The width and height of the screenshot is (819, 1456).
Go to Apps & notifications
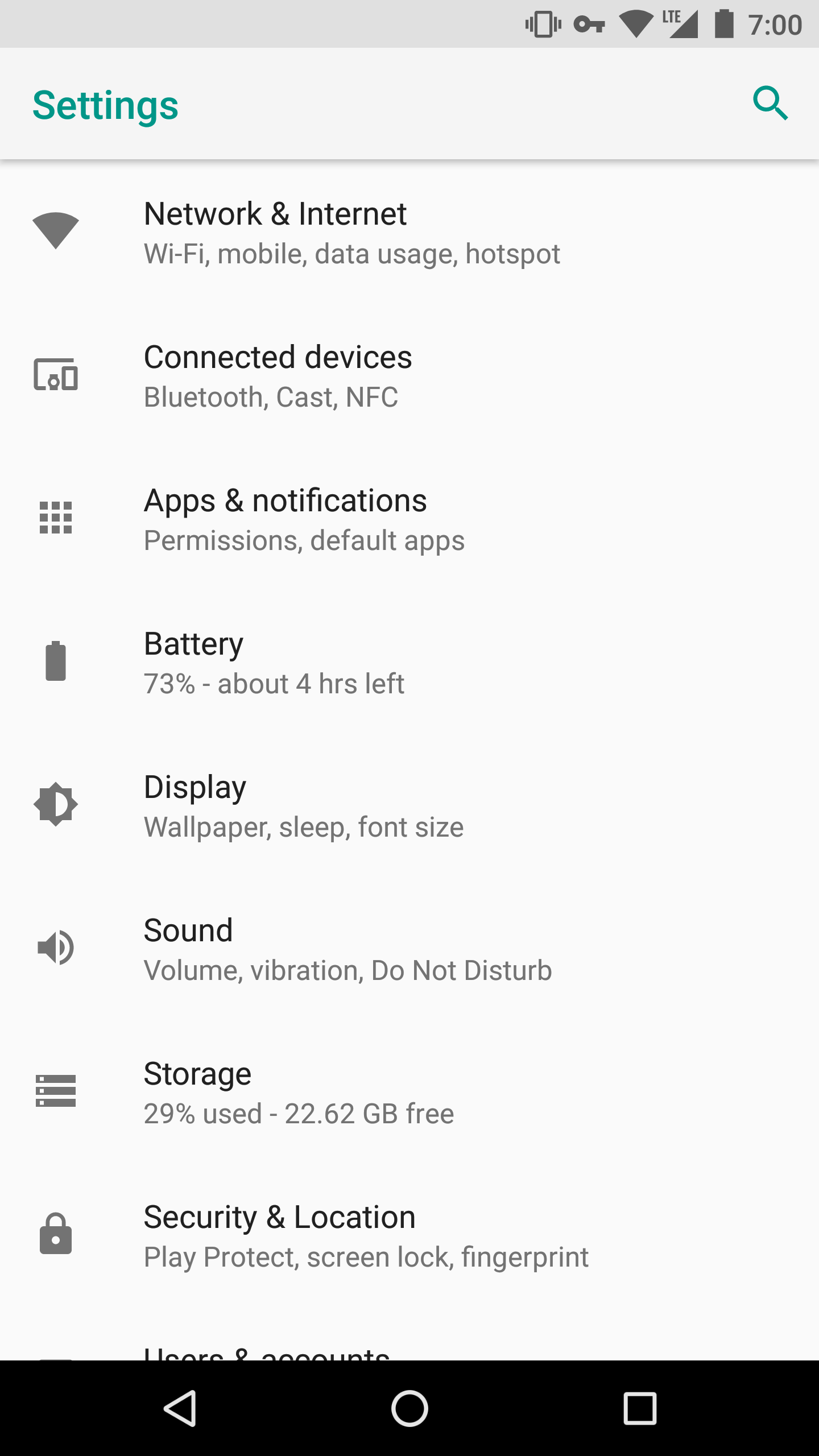tap(353, 519)
